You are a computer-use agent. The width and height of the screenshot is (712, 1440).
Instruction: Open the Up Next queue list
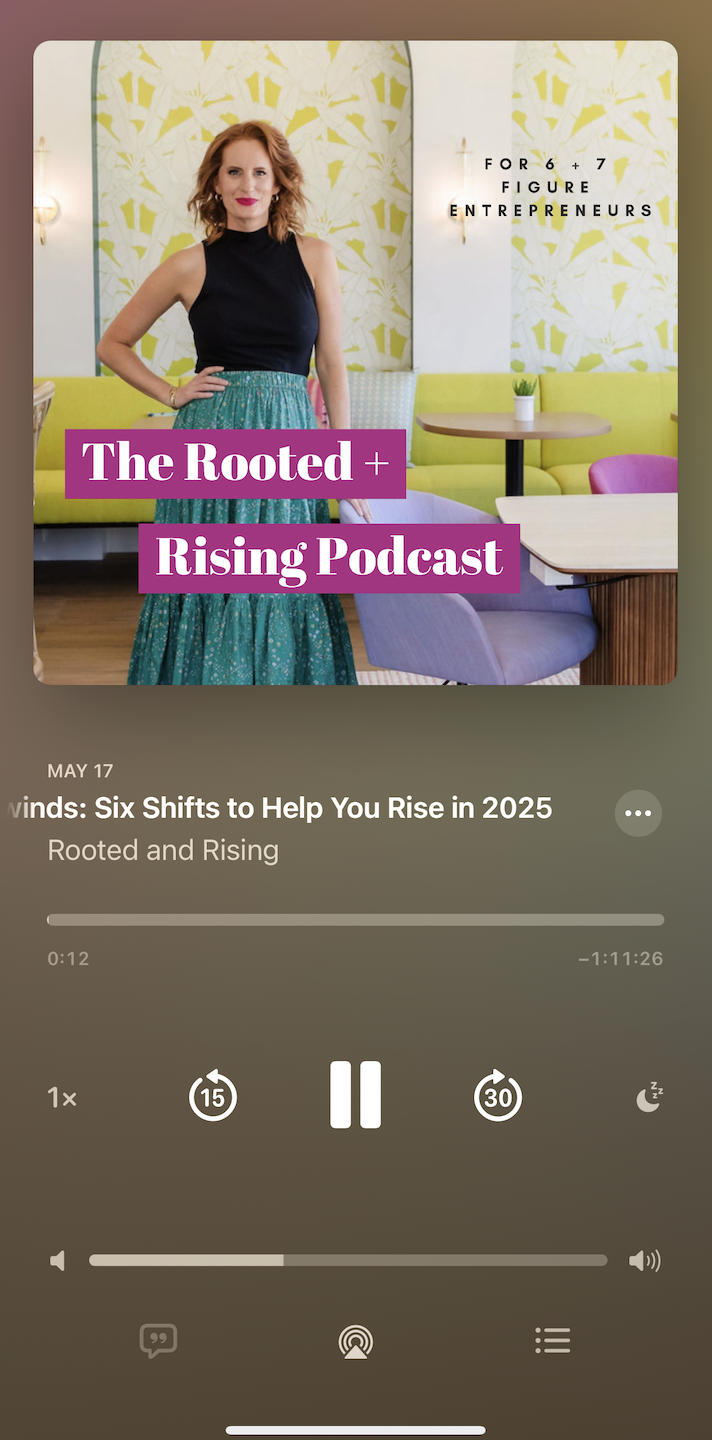point(552,1340)
